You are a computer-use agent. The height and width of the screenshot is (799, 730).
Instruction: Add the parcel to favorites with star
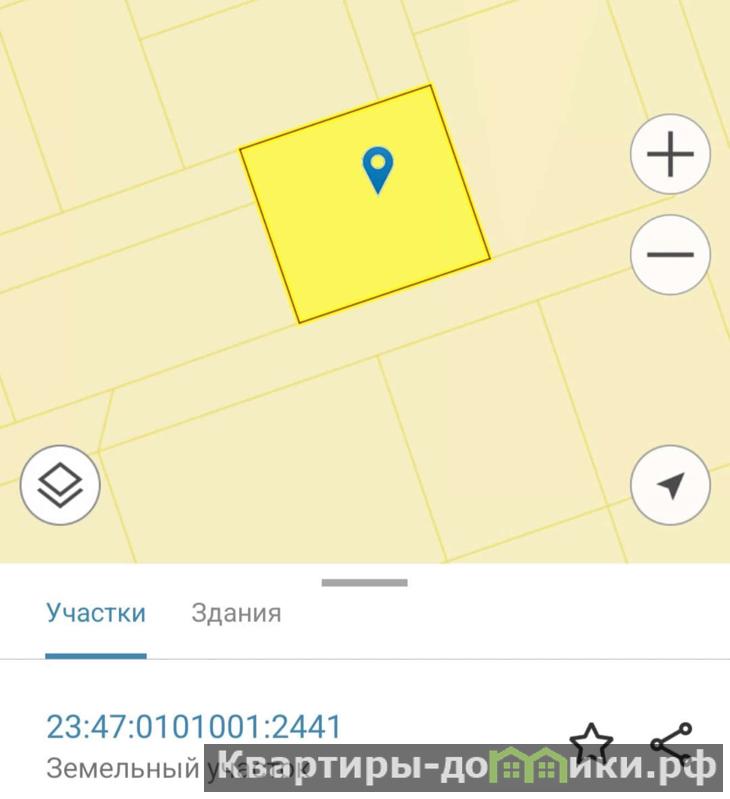(590, 741)
